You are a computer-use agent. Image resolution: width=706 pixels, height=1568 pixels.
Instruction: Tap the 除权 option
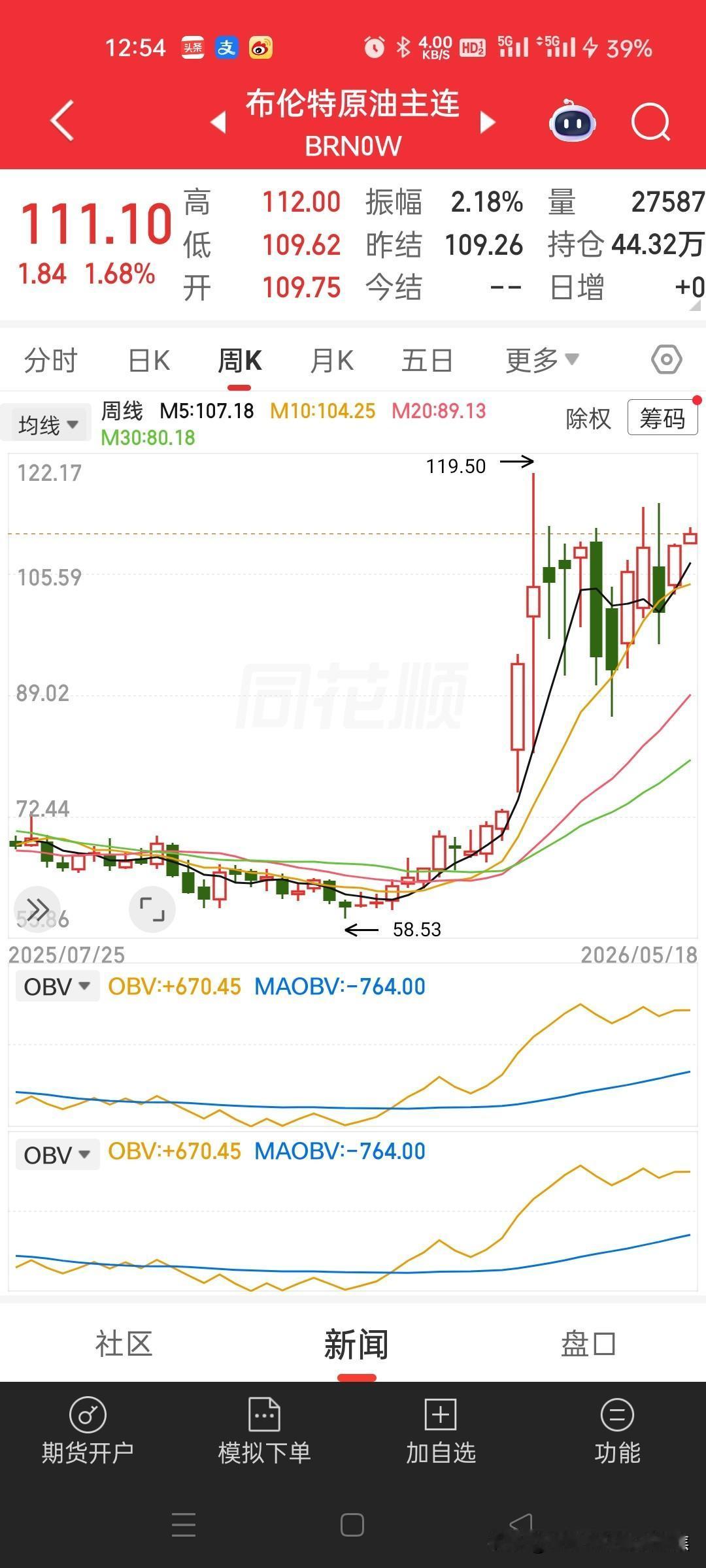pos(588,418)
